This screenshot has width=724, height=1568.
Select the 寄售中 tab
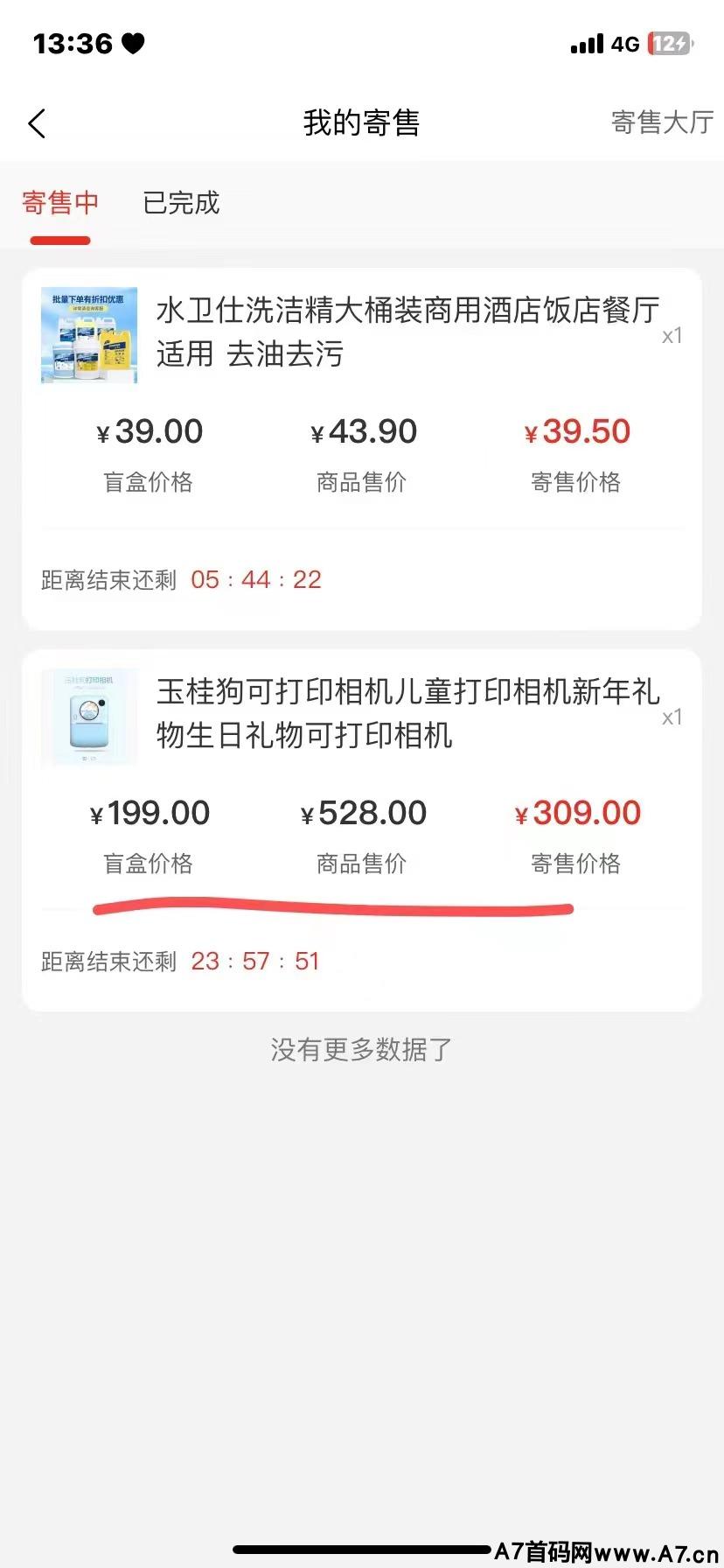coord(59,203)
